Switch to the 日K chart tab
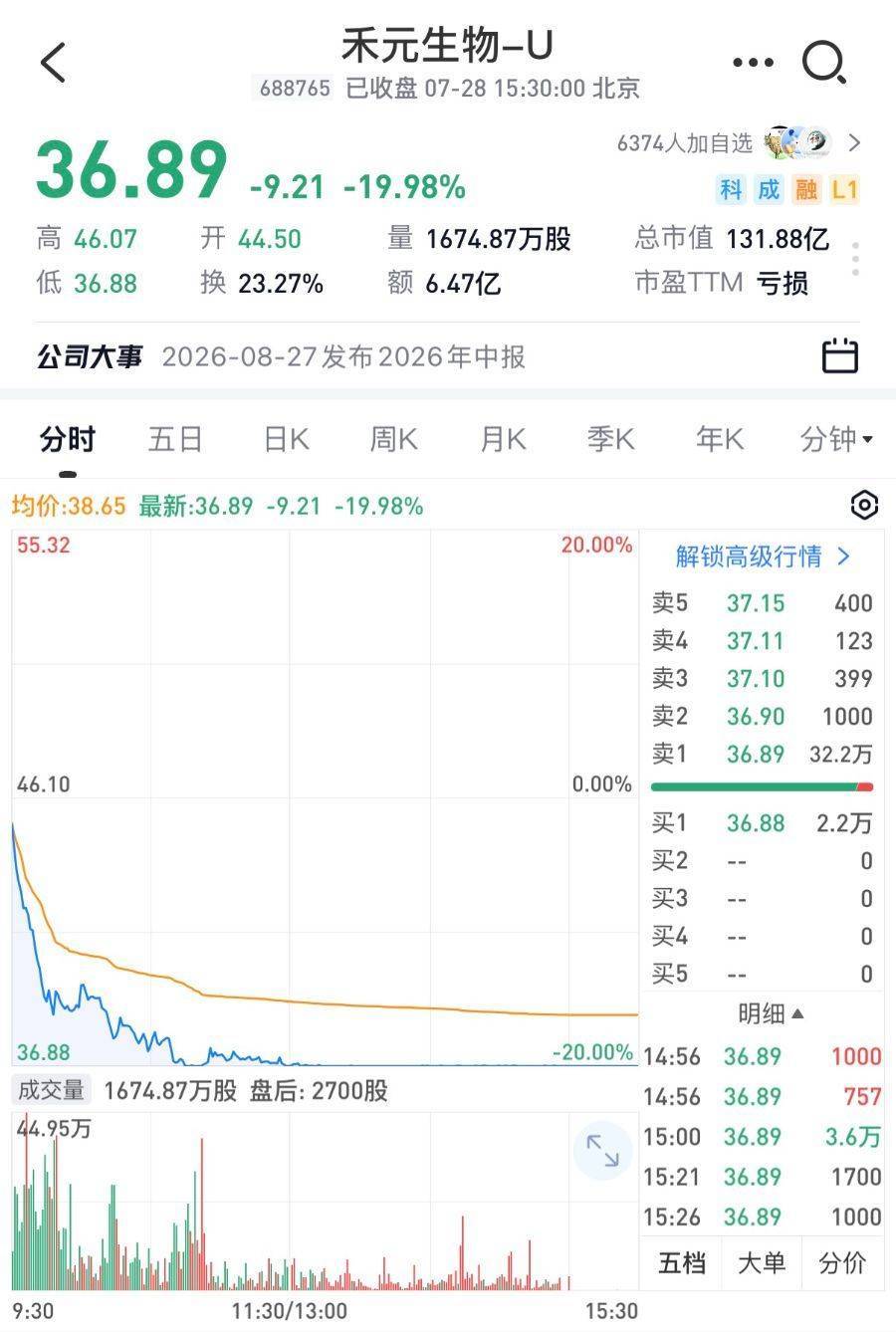 [286, 439]
